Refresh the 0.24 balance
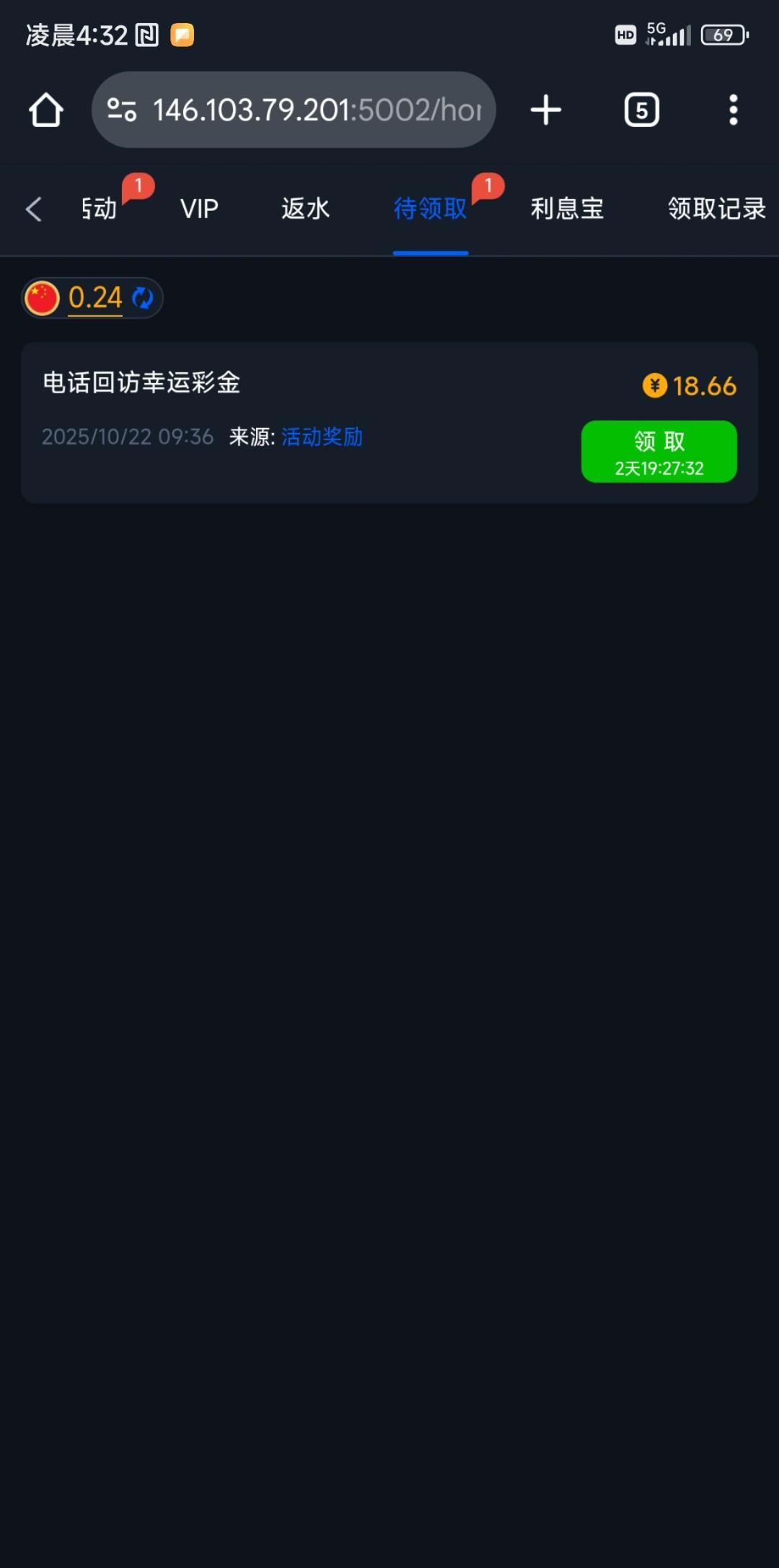Viewport: 779px width, 1568px height. coord(143,298)
